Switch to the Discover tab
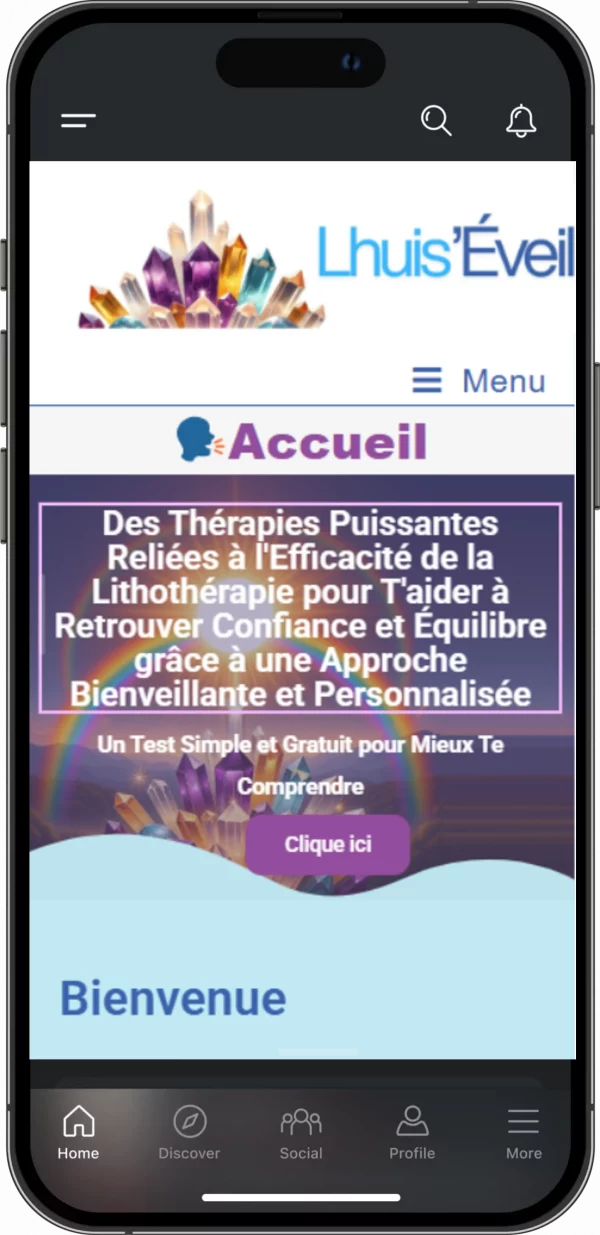Image resolution: width=600 pixels, height=1235 pixels. 189,1132
